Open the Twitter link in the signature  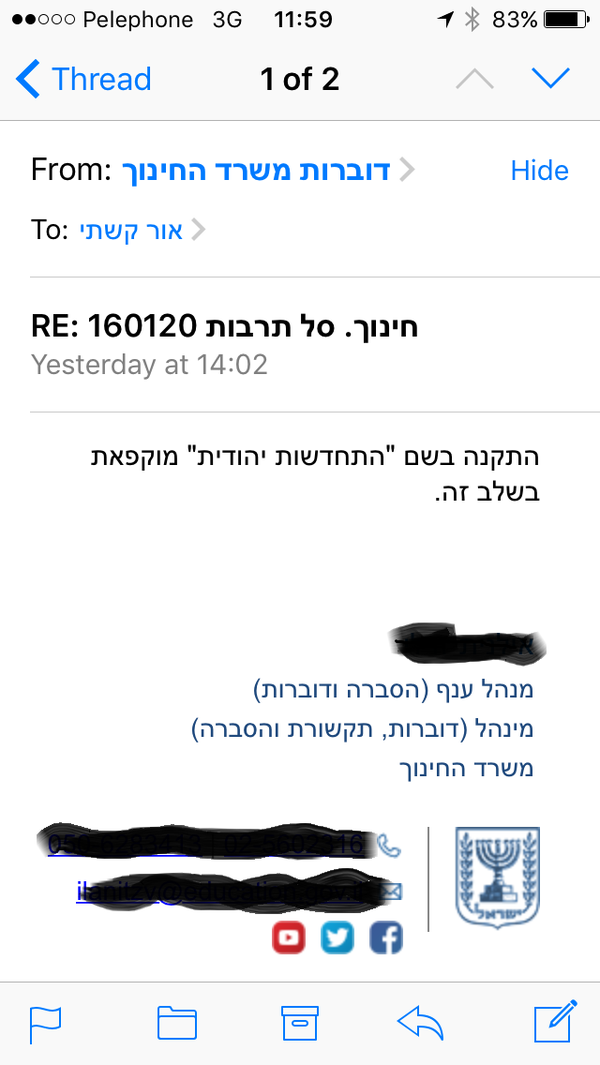coord(337,937)
